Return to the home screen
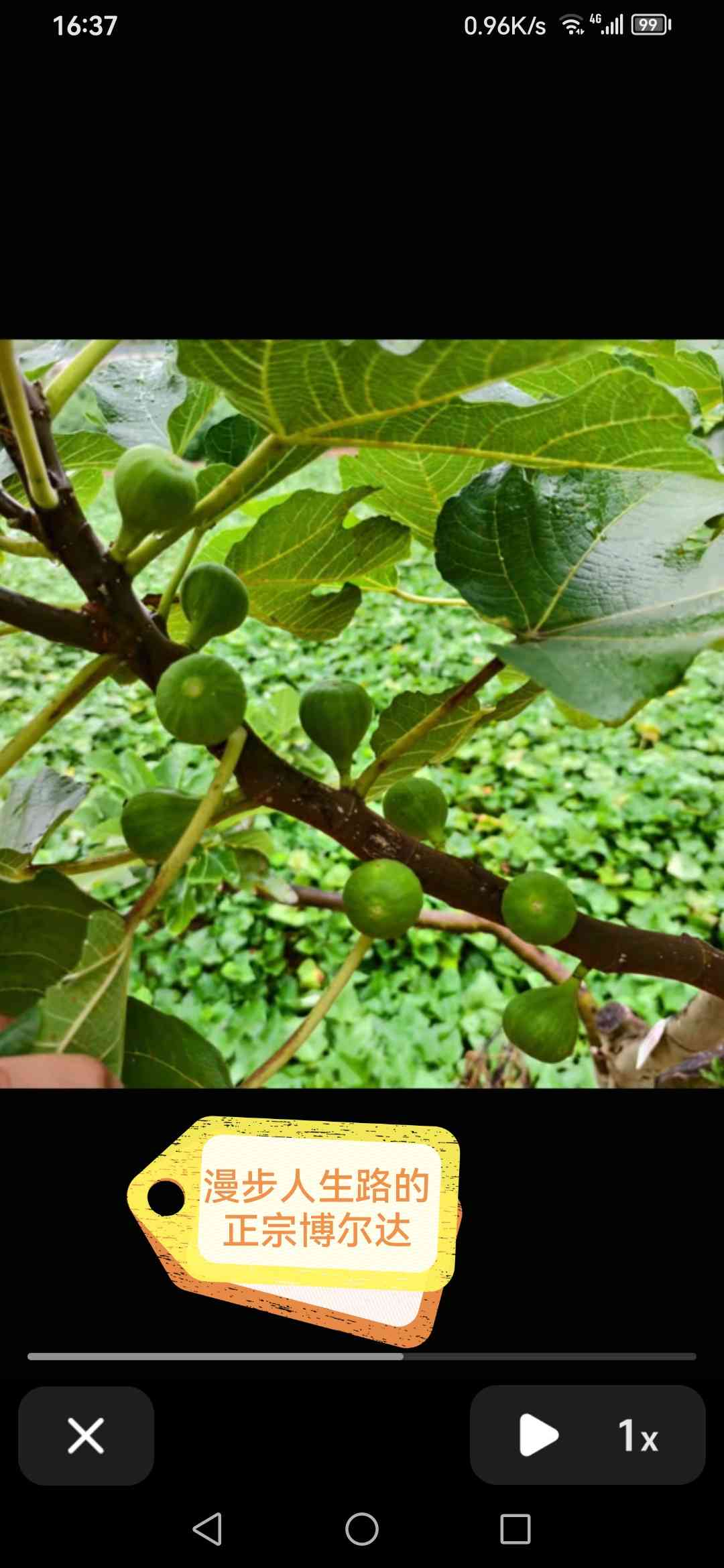 click(x=362, y=1529)
